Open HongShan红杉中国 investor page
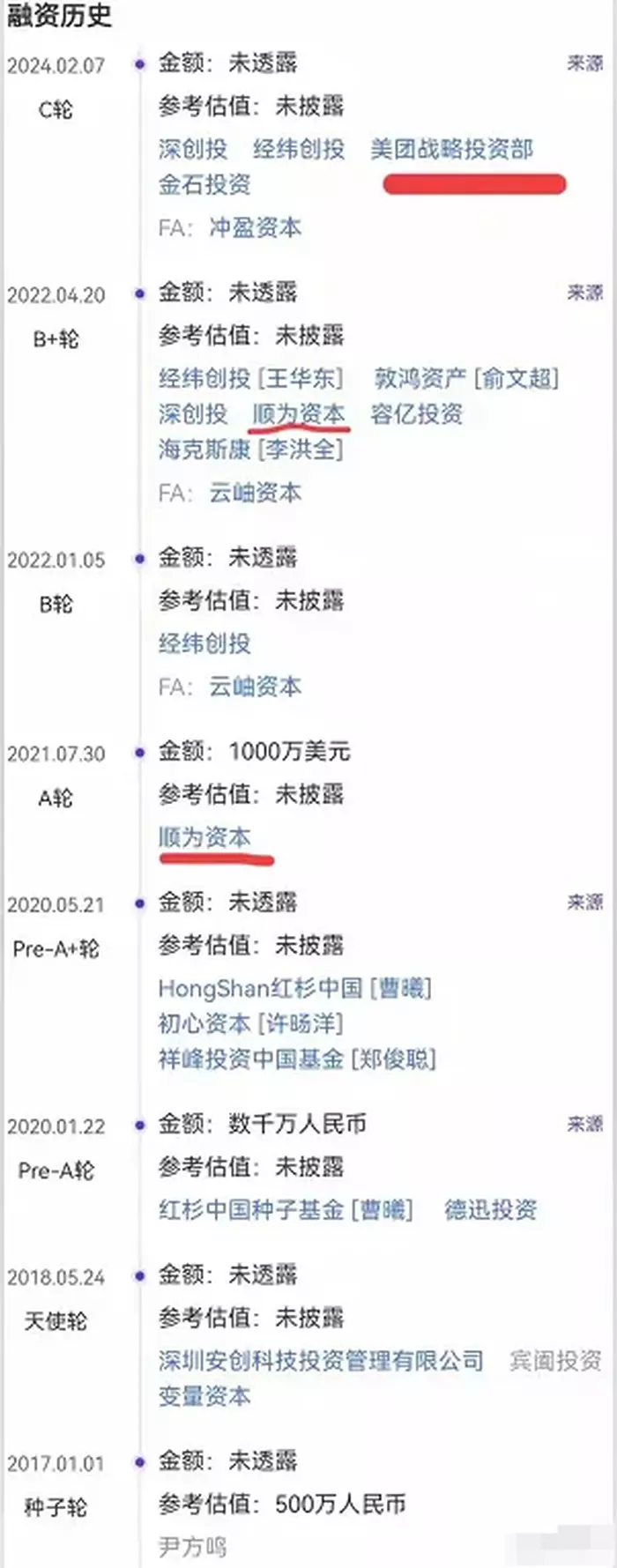 tap(260, 989)
